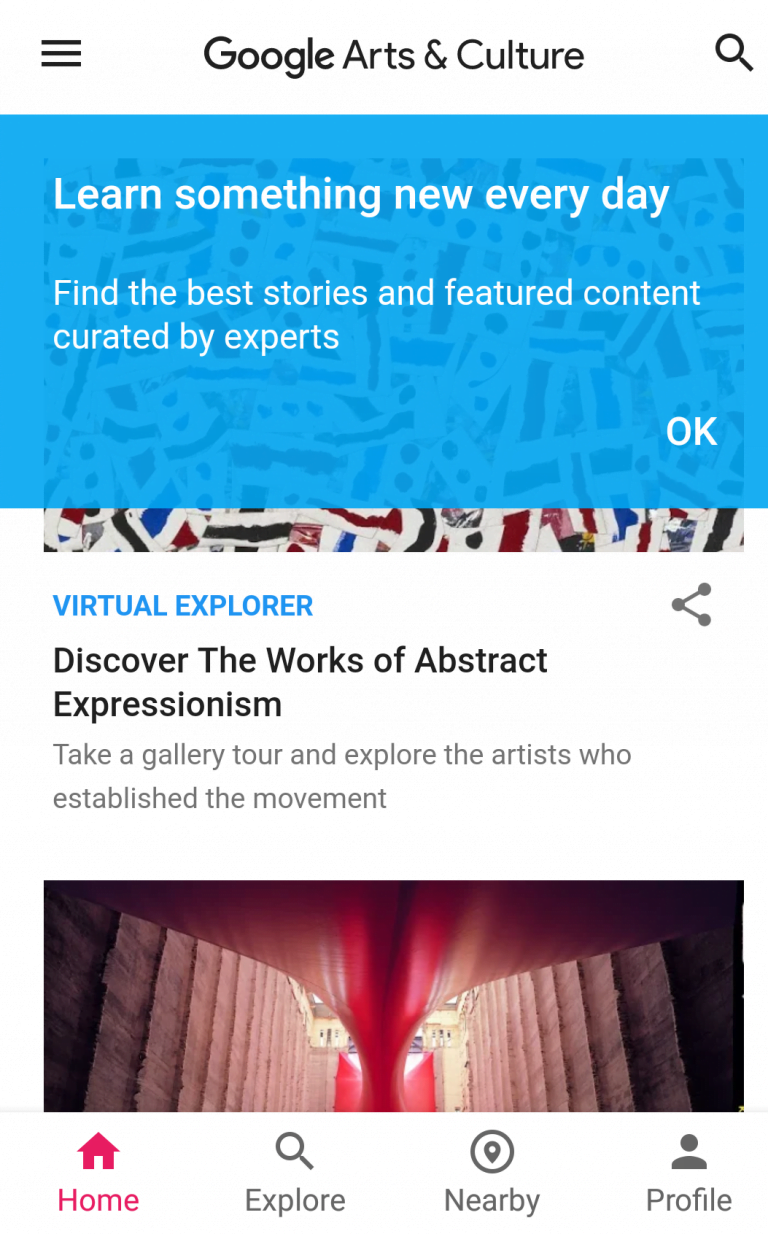Viewport: 768px width, 1234px height.
Task: Switch to the Explore tab
Action: (x=295, y=1173)
